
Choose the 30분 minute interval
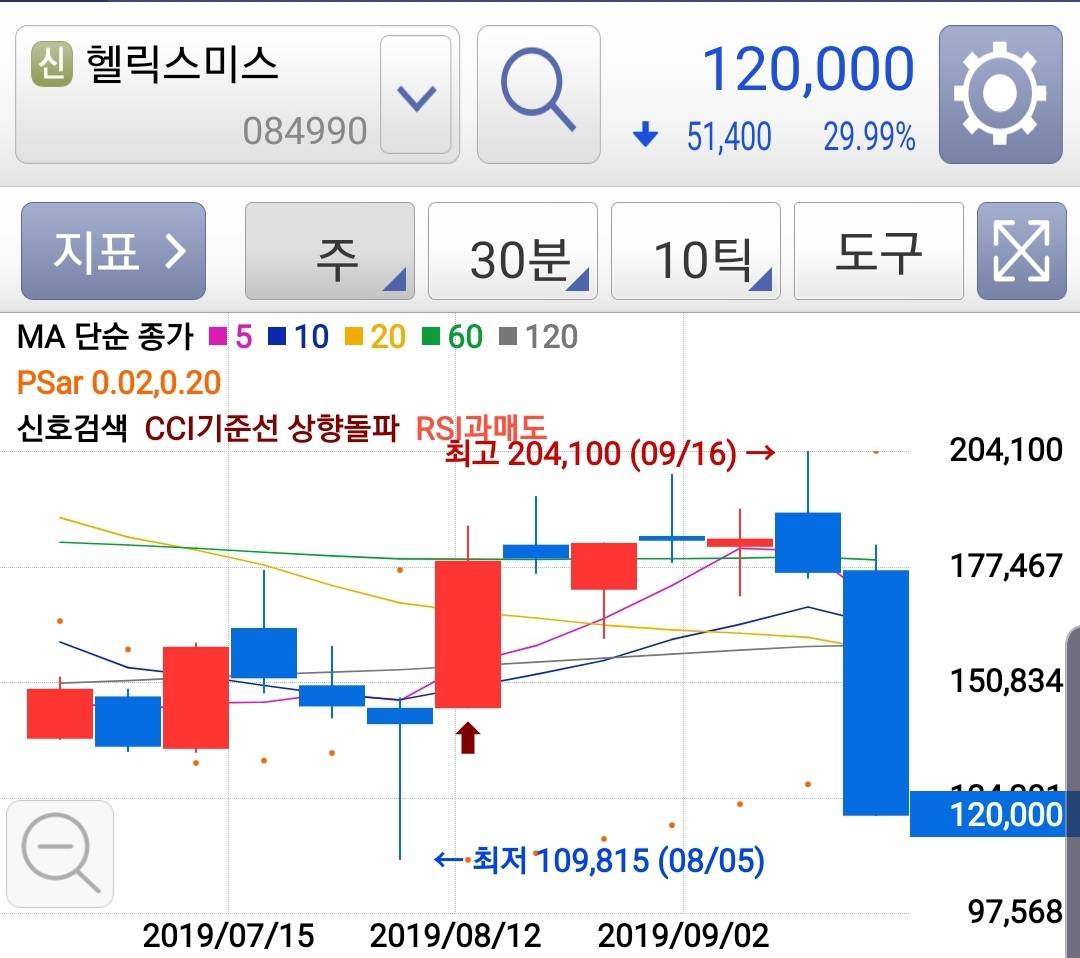[512, 252]
